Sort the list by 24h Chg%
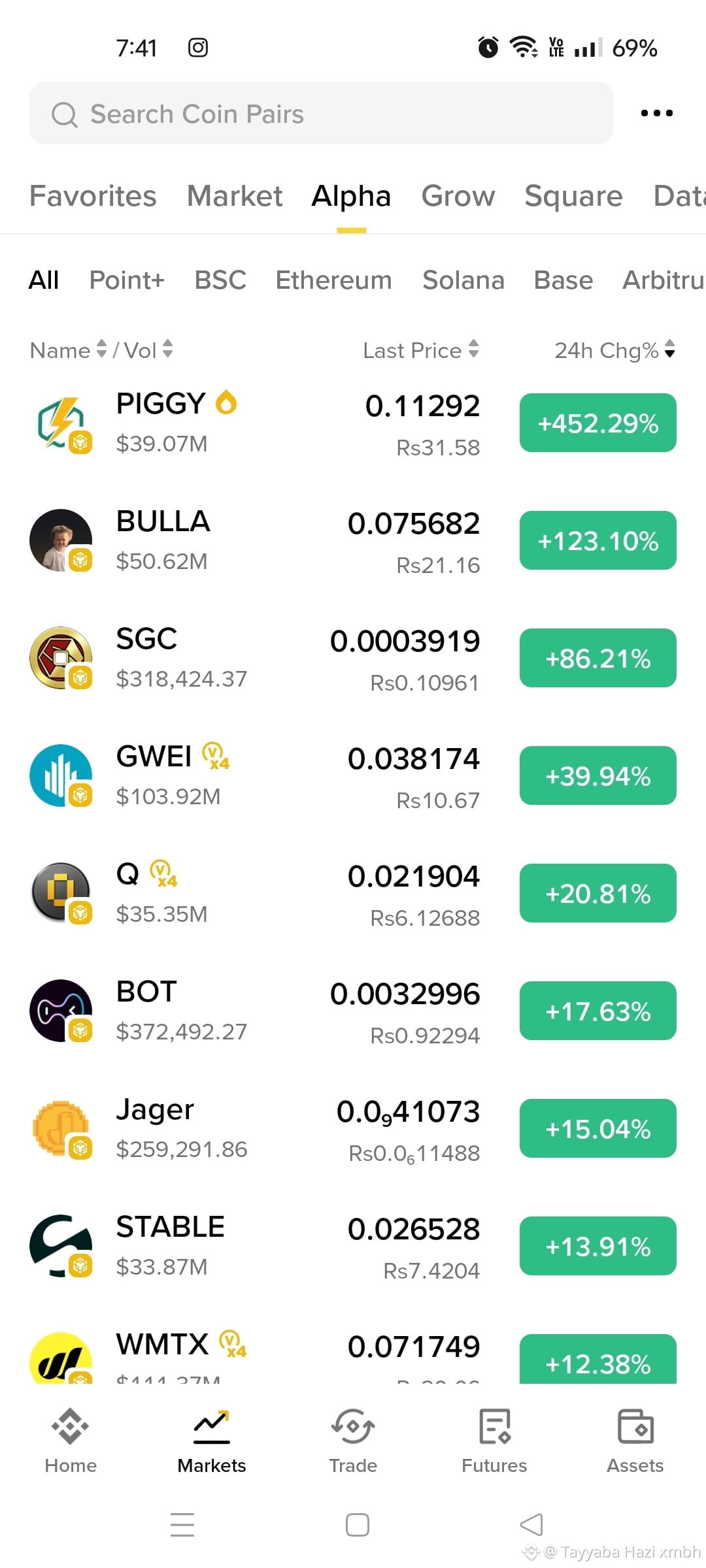Image resolution: width=706 pixels, height=1568 pixels. click(x=614, y=350)
